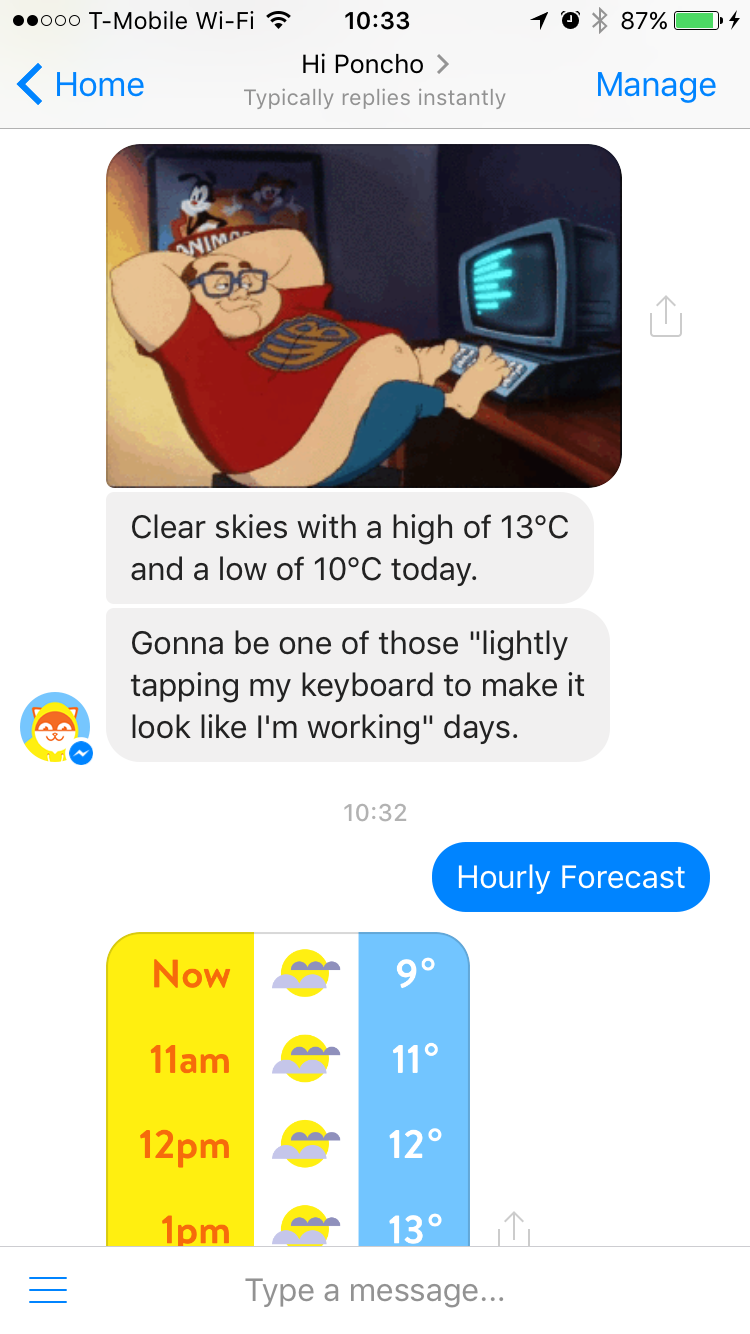Select the weather icon in the Now row
This screenshot has width=750, height=1334.
click(303, 973)
